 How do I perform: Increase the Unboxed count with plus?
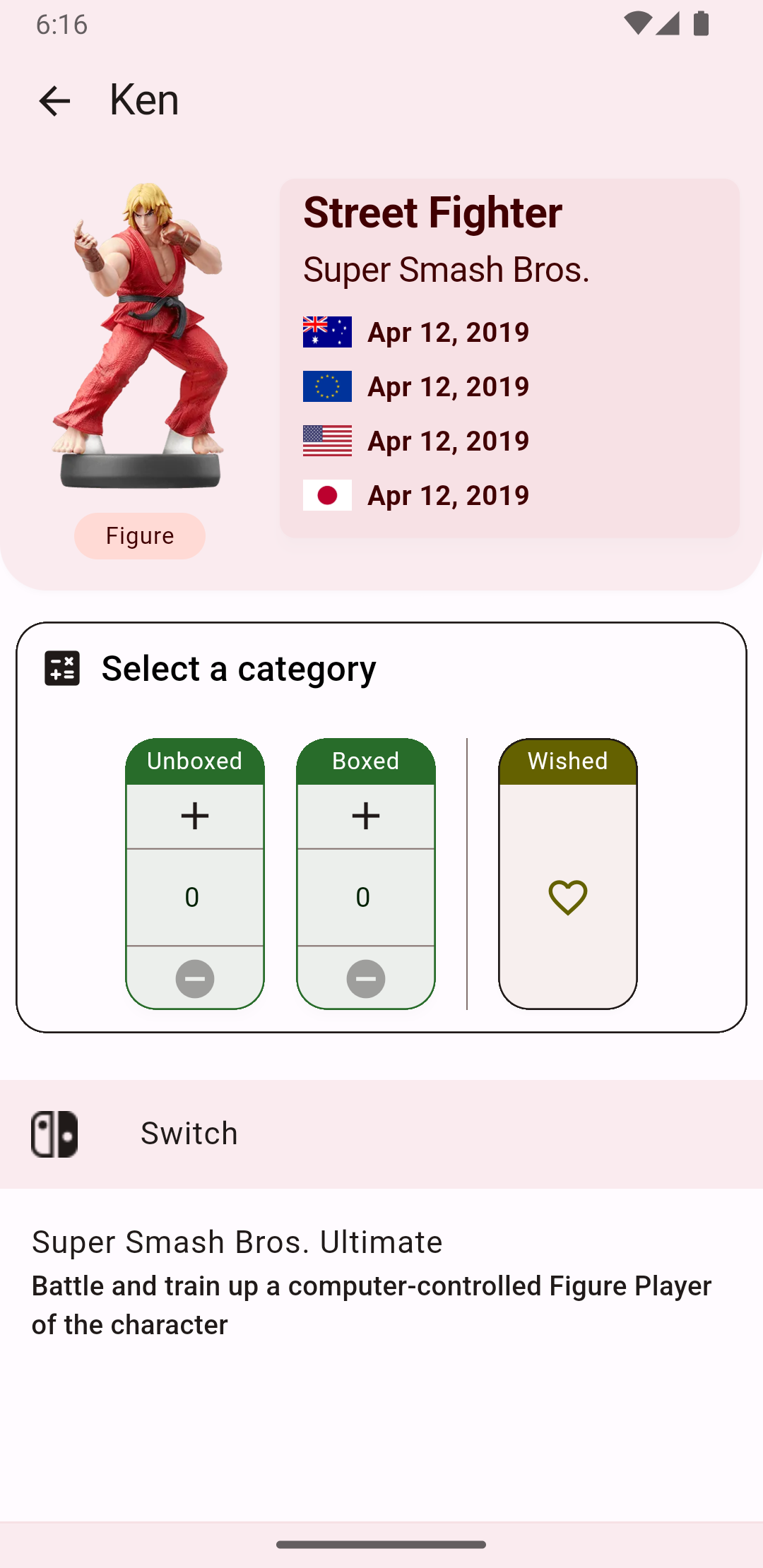[195, 816]
